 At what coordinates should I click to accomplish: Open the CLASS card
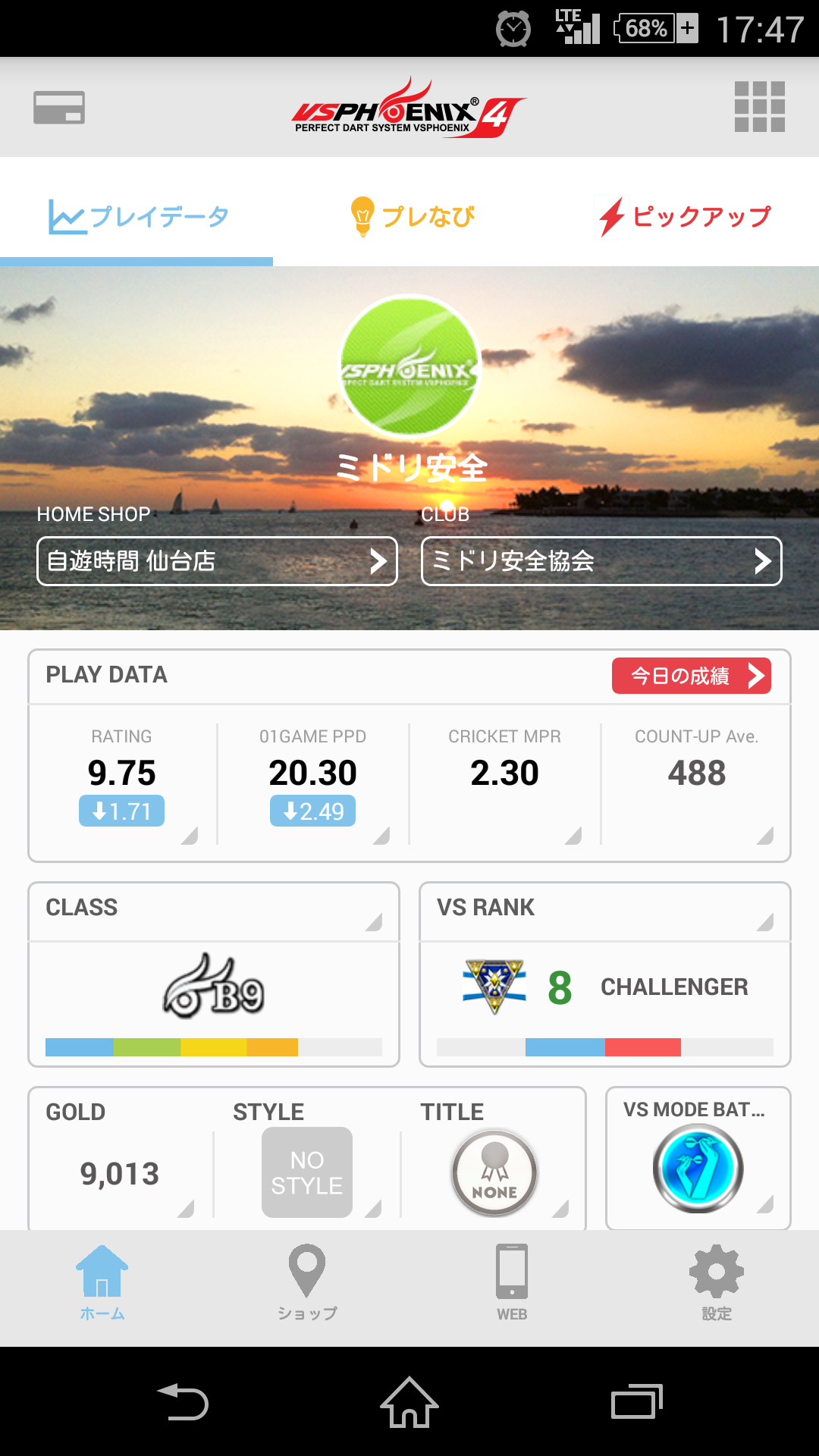[x=214, y=974]
